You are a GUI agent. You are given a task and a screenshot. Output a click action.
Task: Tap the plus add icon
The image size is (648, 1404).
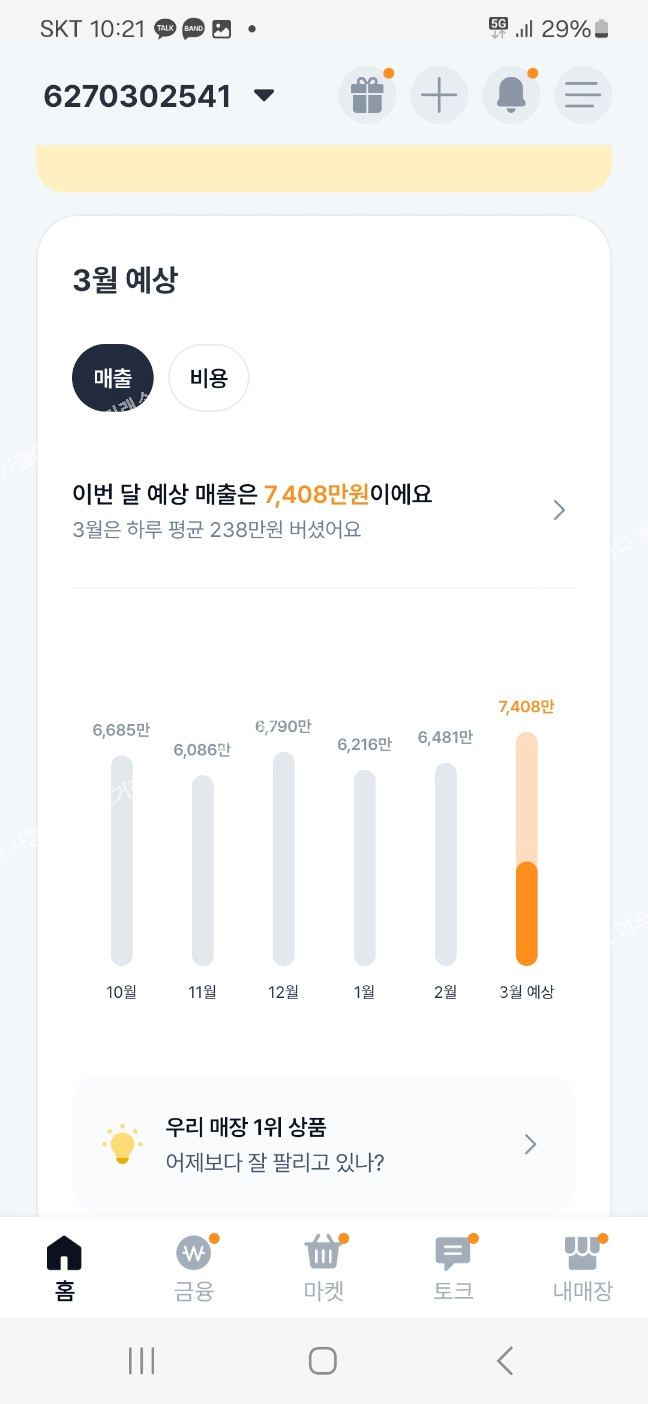click(439, 96)
